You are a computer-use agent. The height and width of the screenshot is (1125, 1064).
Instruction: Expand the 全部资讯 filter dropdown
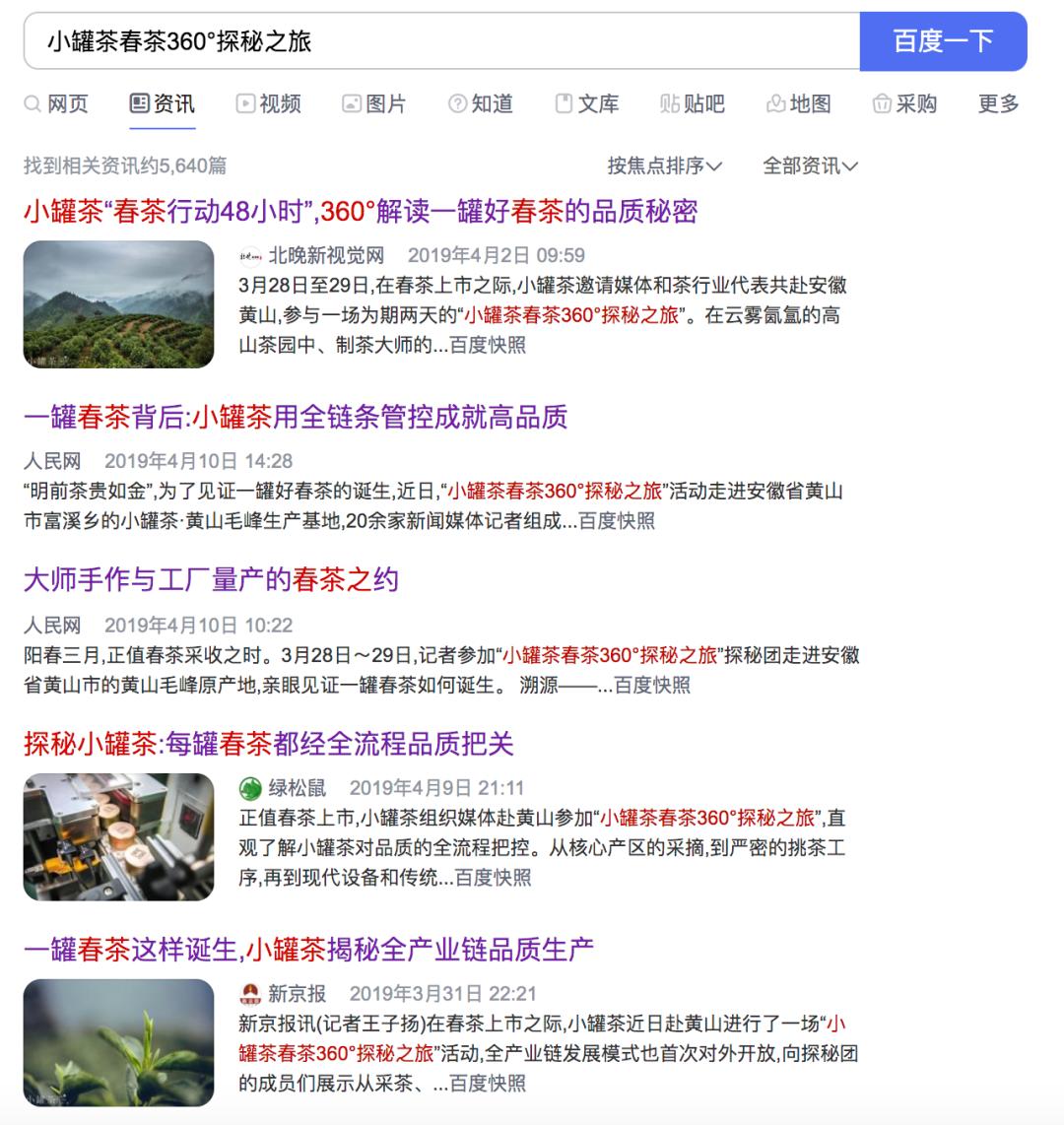coord(810,165)
